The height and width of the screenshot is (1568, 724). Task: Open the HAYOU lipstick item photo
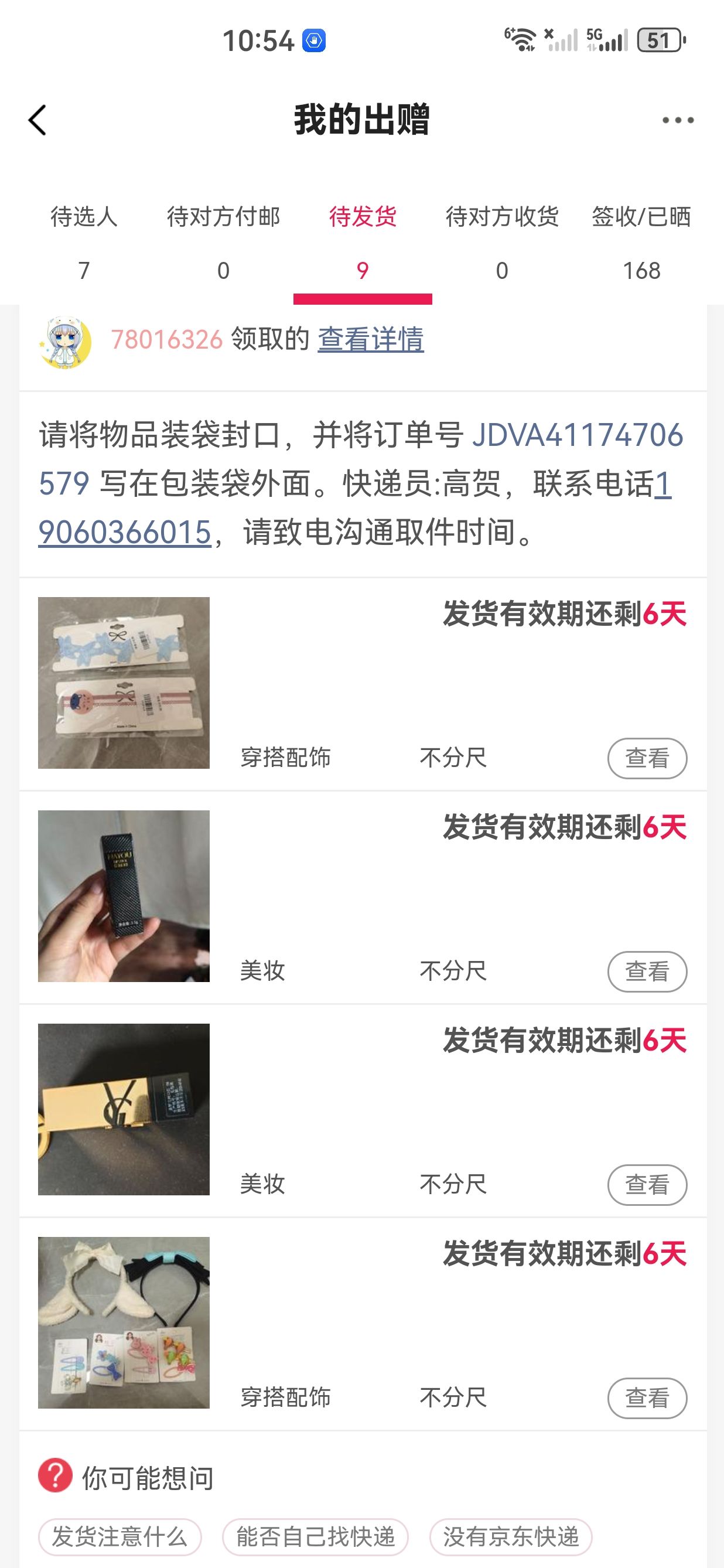[x=124, y=895]
